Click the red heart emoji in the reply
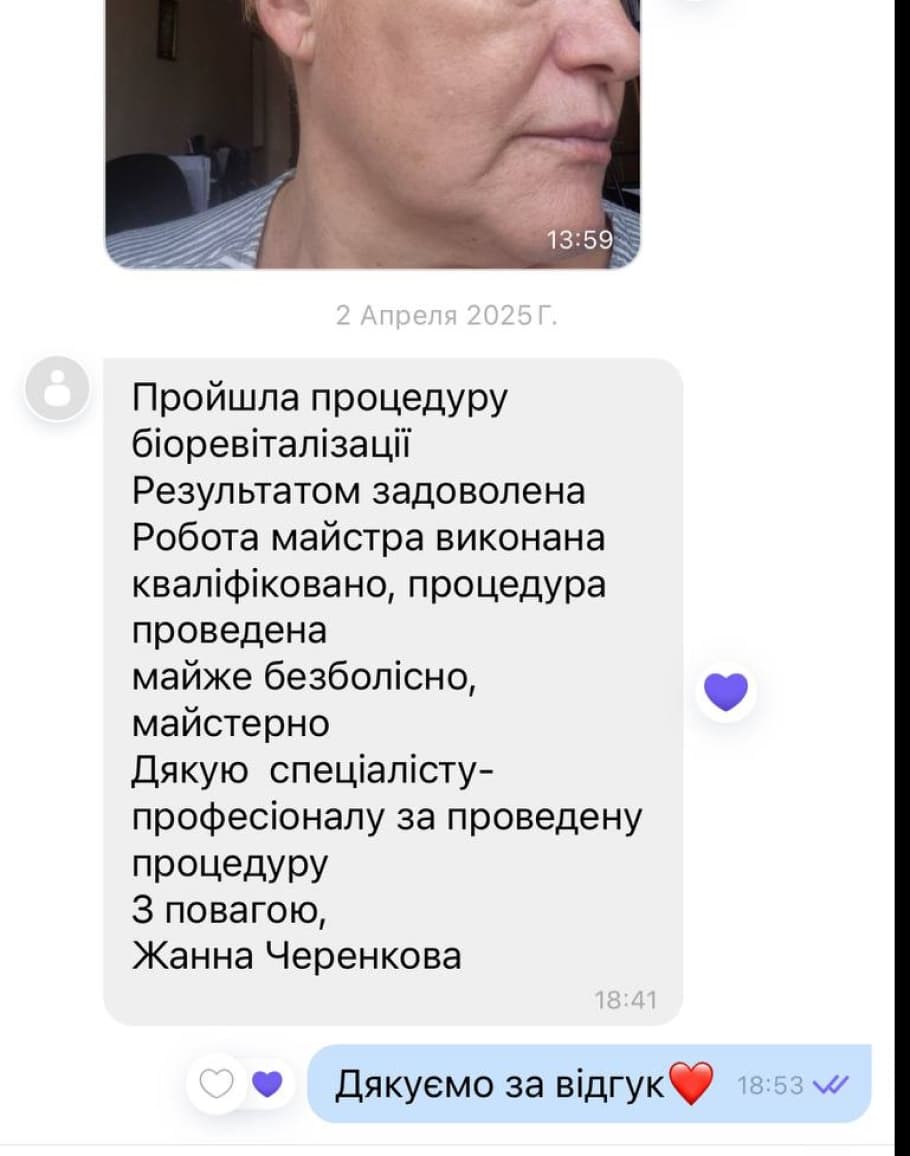 (x=691, y=1081)
